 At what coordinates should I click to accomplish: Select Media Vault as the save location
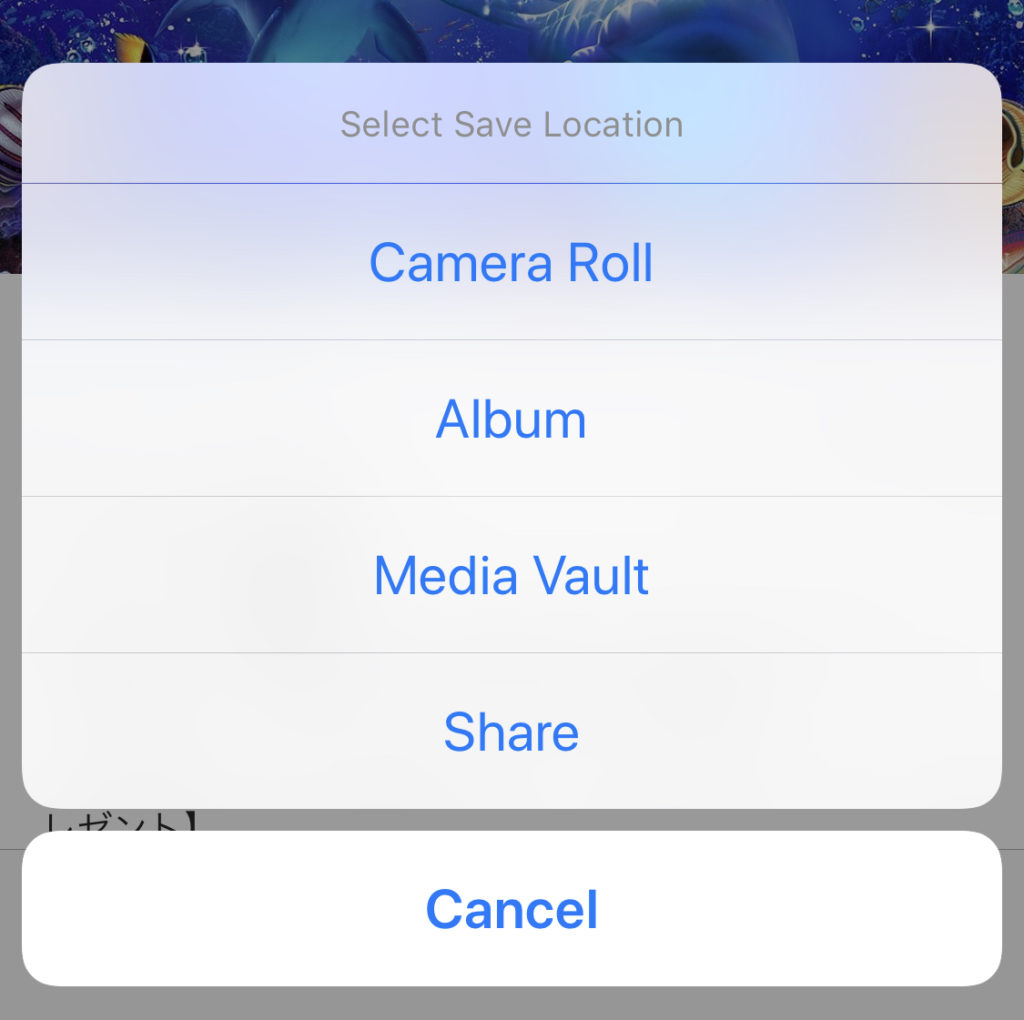(511, 576)
